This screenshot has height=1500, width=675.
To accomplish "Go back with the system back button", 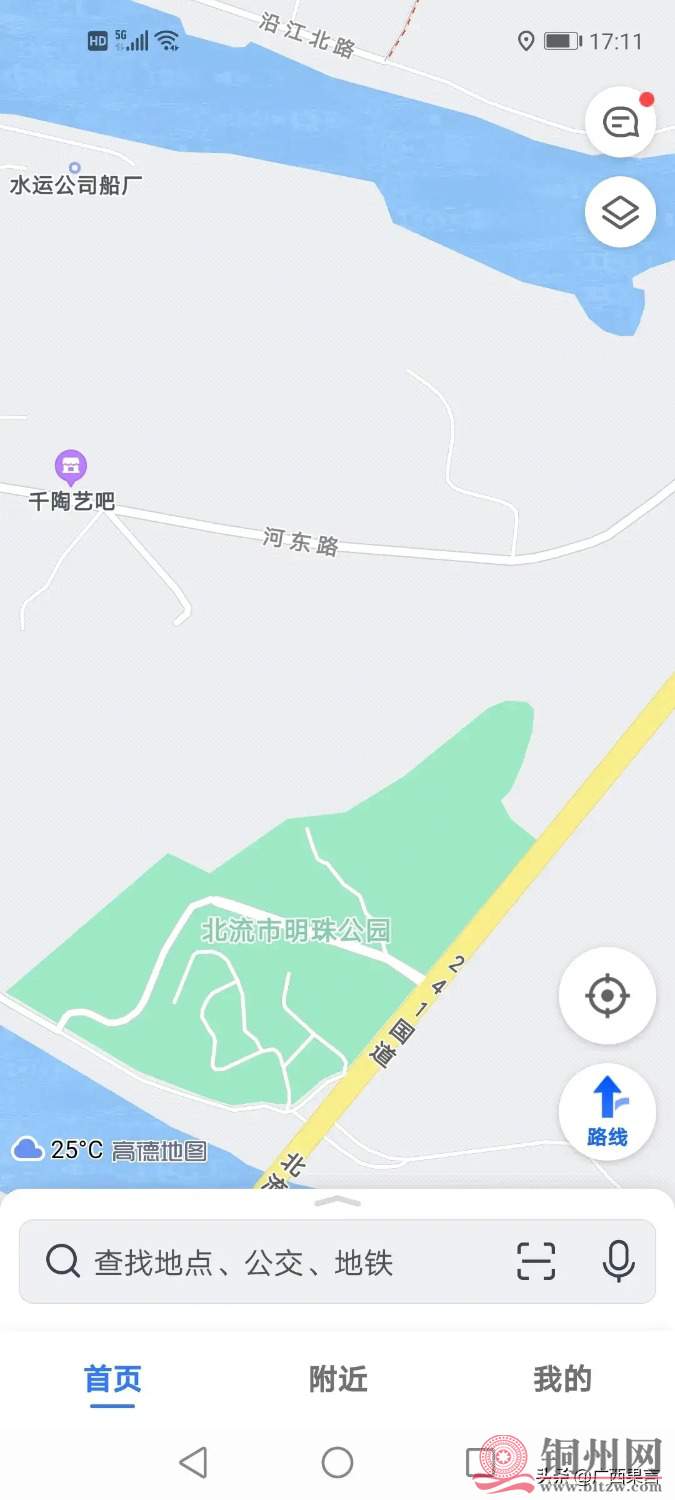I will pyautogui.click(x=193, y=1463).
